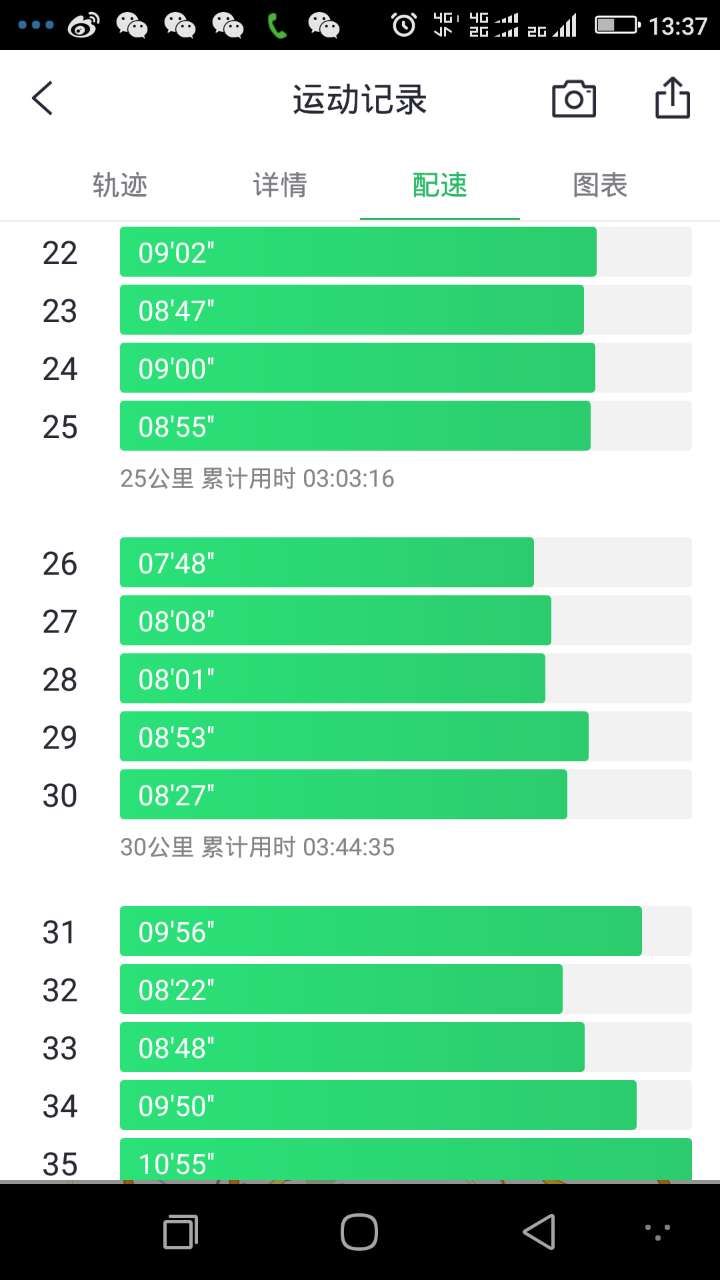Switch to the 轨迹 tab
720x1280 pixels.
pos(120,185)
